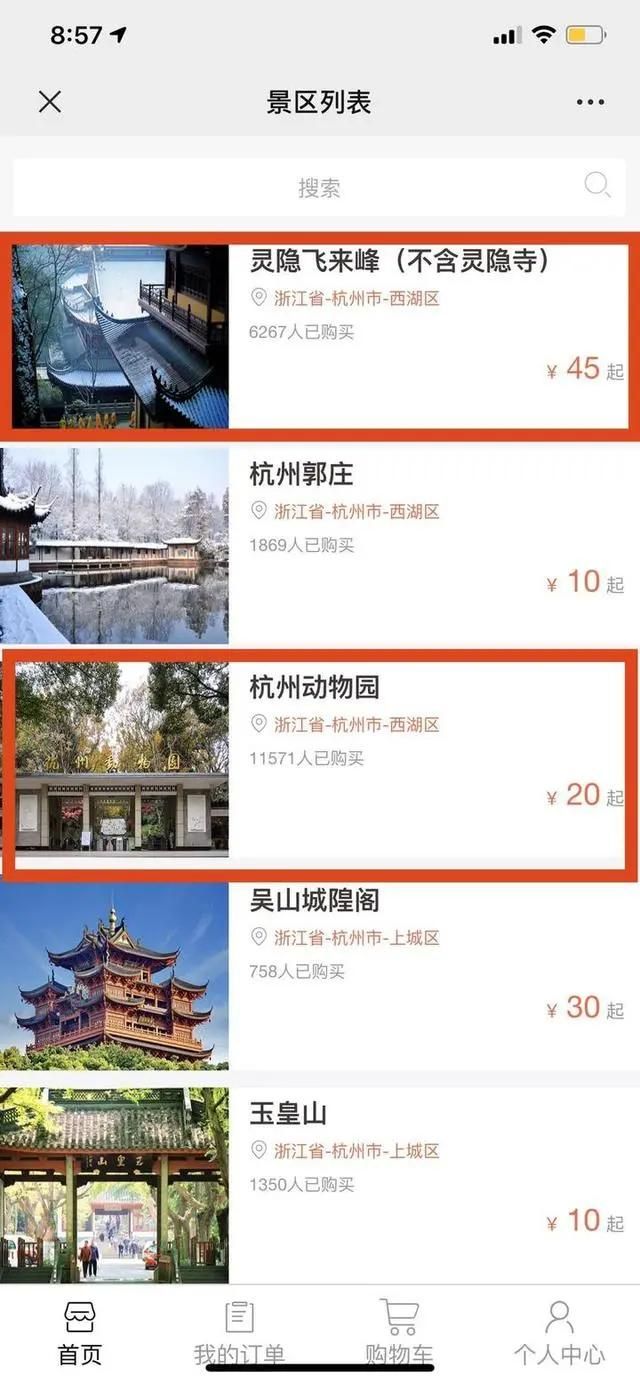Image resolution: width=640 pixels, height=1384 pixels.
Task: View the 吴山城隍阁 listing
Action: coord(315,900)
